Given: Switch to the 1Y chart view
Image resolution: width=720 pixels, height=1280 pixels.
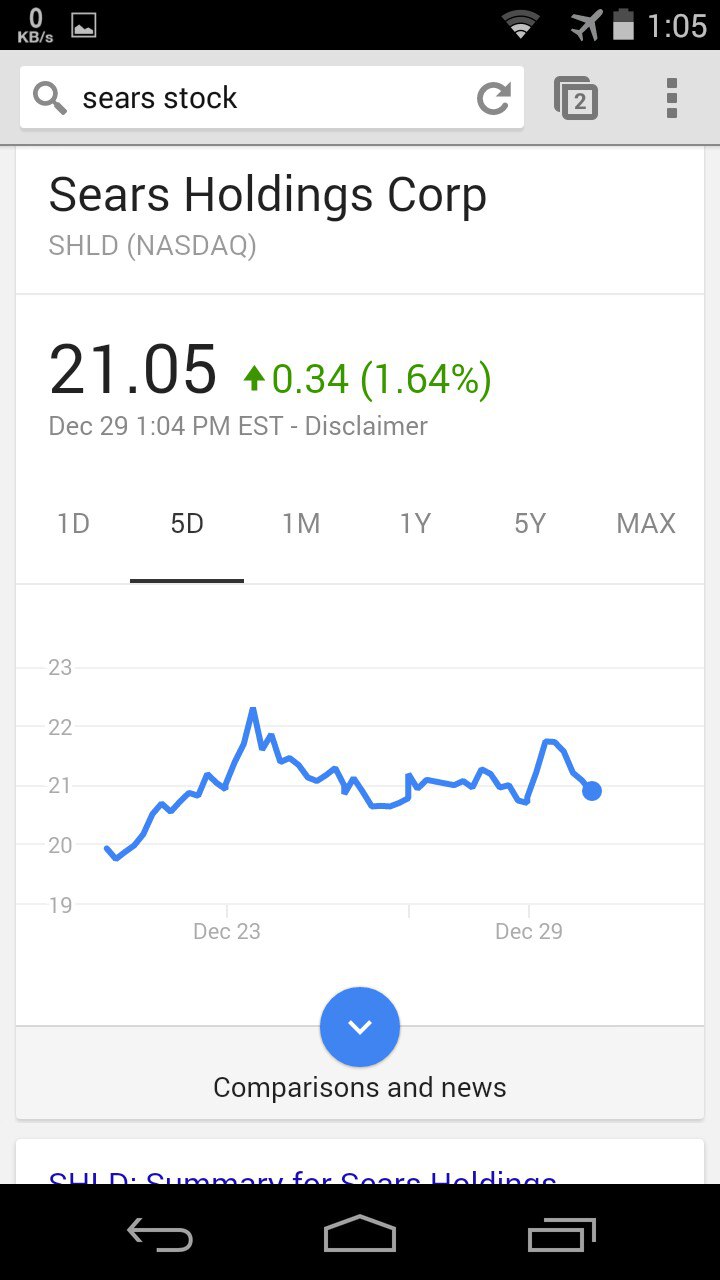Looking at the screenshot, I should pyautogui.click(x=415, y=523).
